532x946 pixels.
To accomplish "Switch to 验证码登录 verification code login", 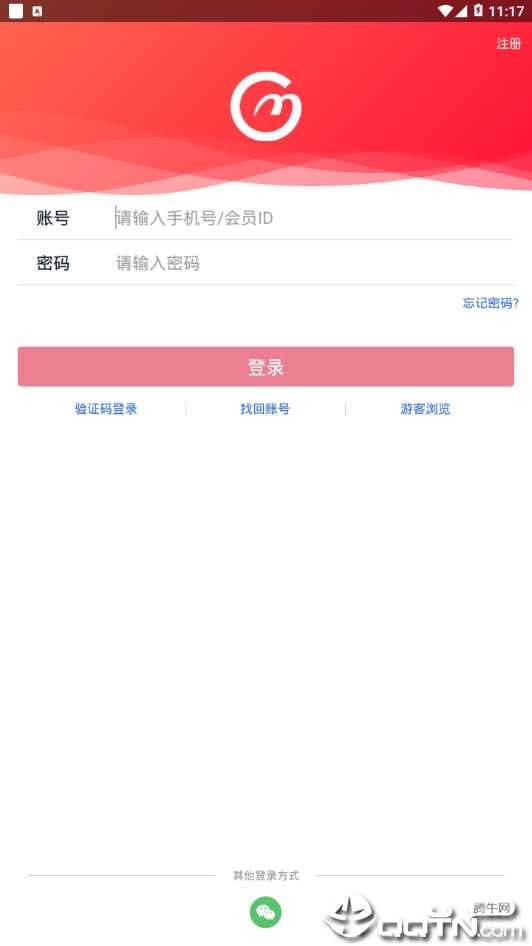I will coord(106,408).
